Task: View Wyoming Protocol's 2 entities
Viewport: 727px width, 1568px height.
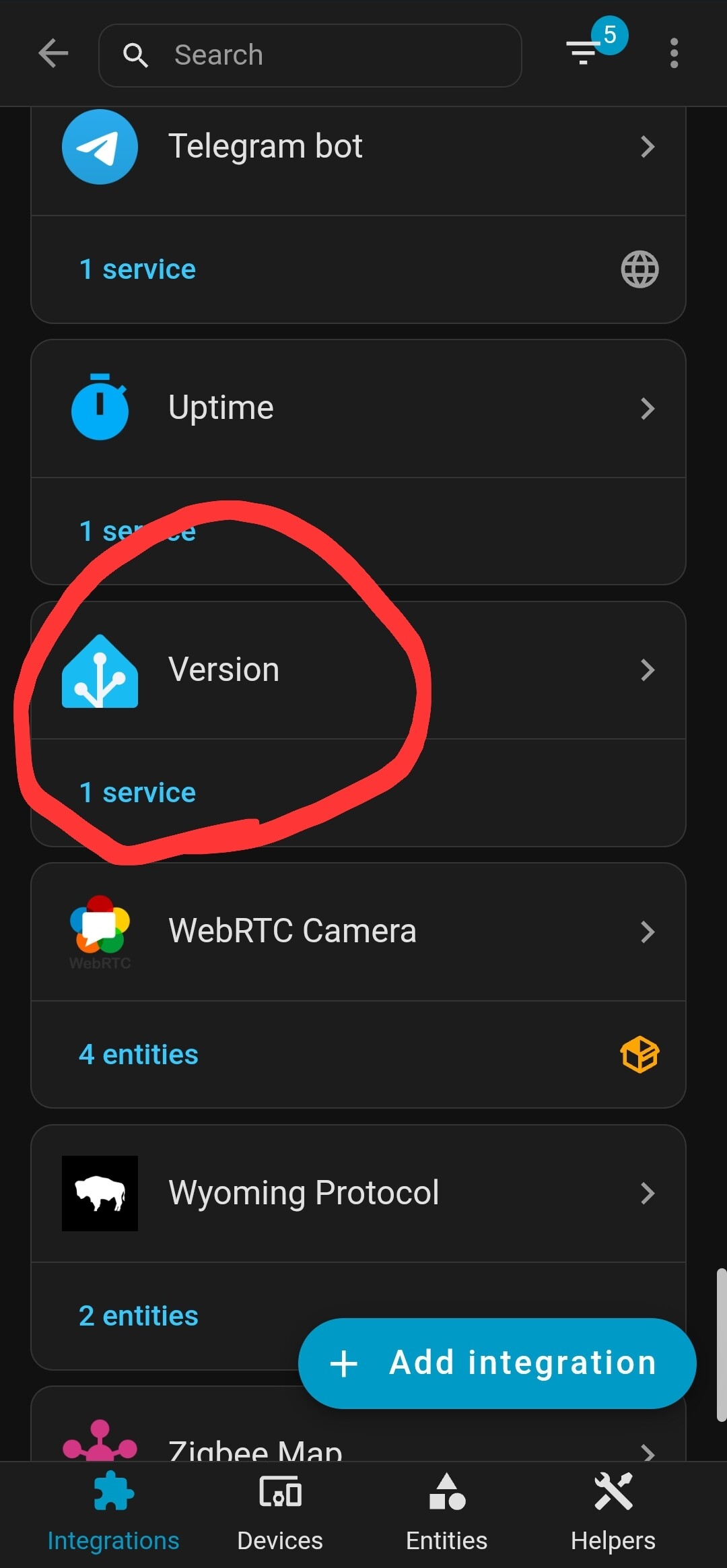Action: tap(139, 1316)
